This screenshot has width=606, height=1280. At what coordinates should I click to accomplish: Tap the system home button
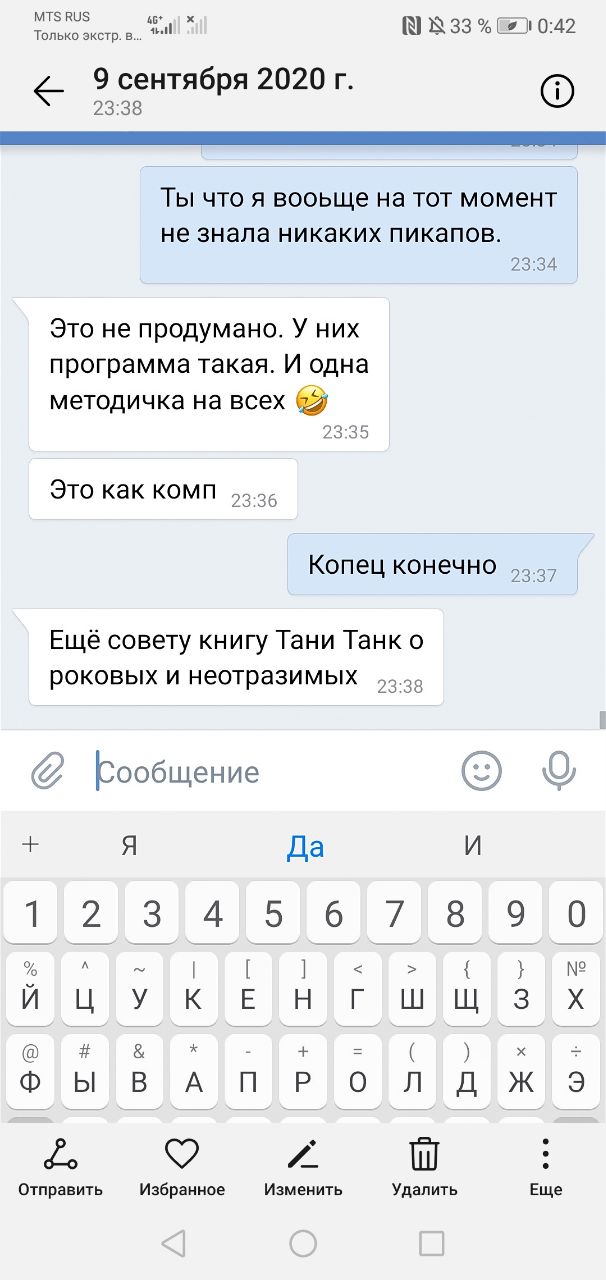pos(303,1243)
